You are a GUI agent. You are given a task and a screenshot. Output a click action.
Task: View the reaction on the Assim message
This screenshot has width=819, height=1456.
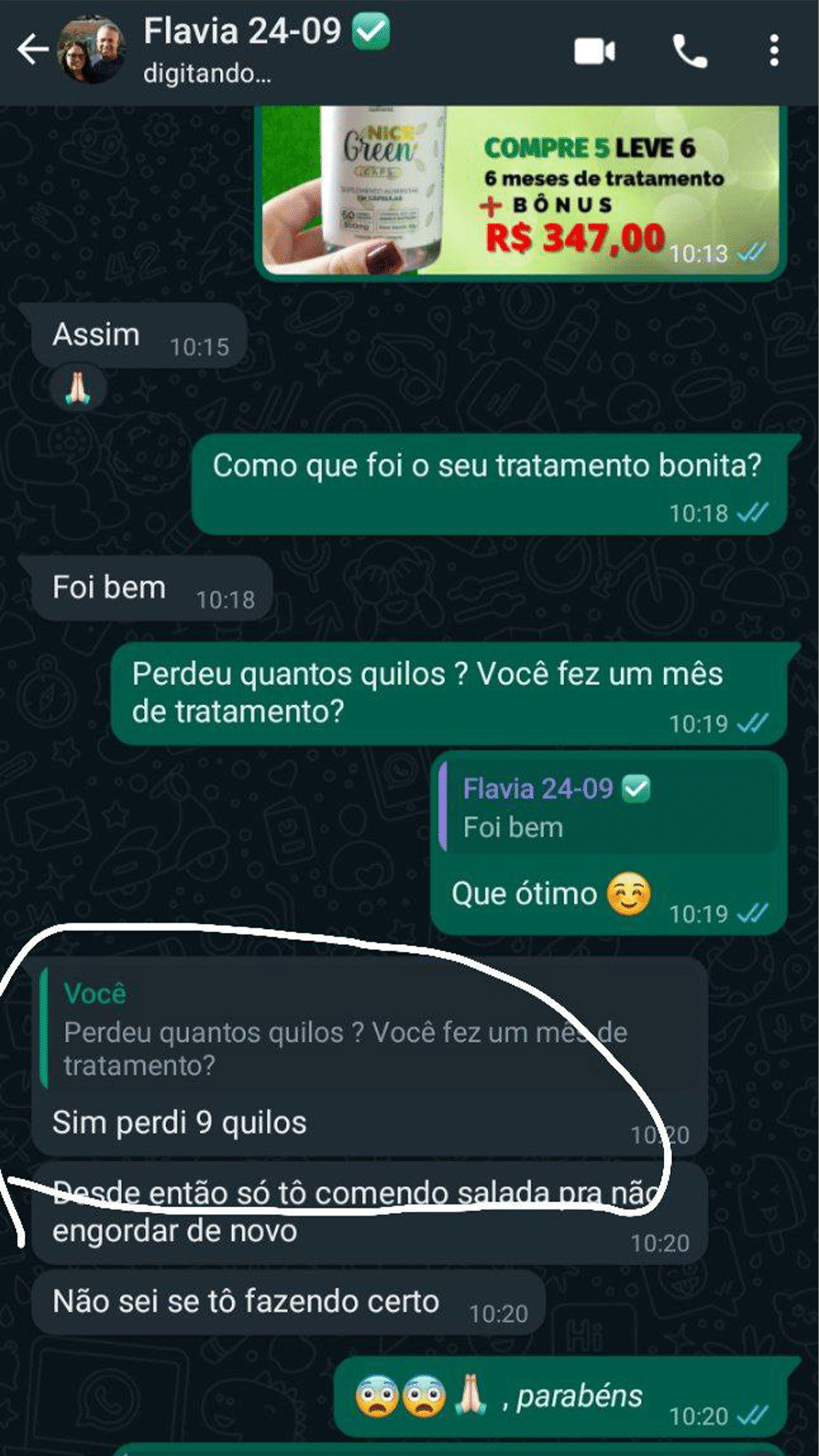pos(78,390)
